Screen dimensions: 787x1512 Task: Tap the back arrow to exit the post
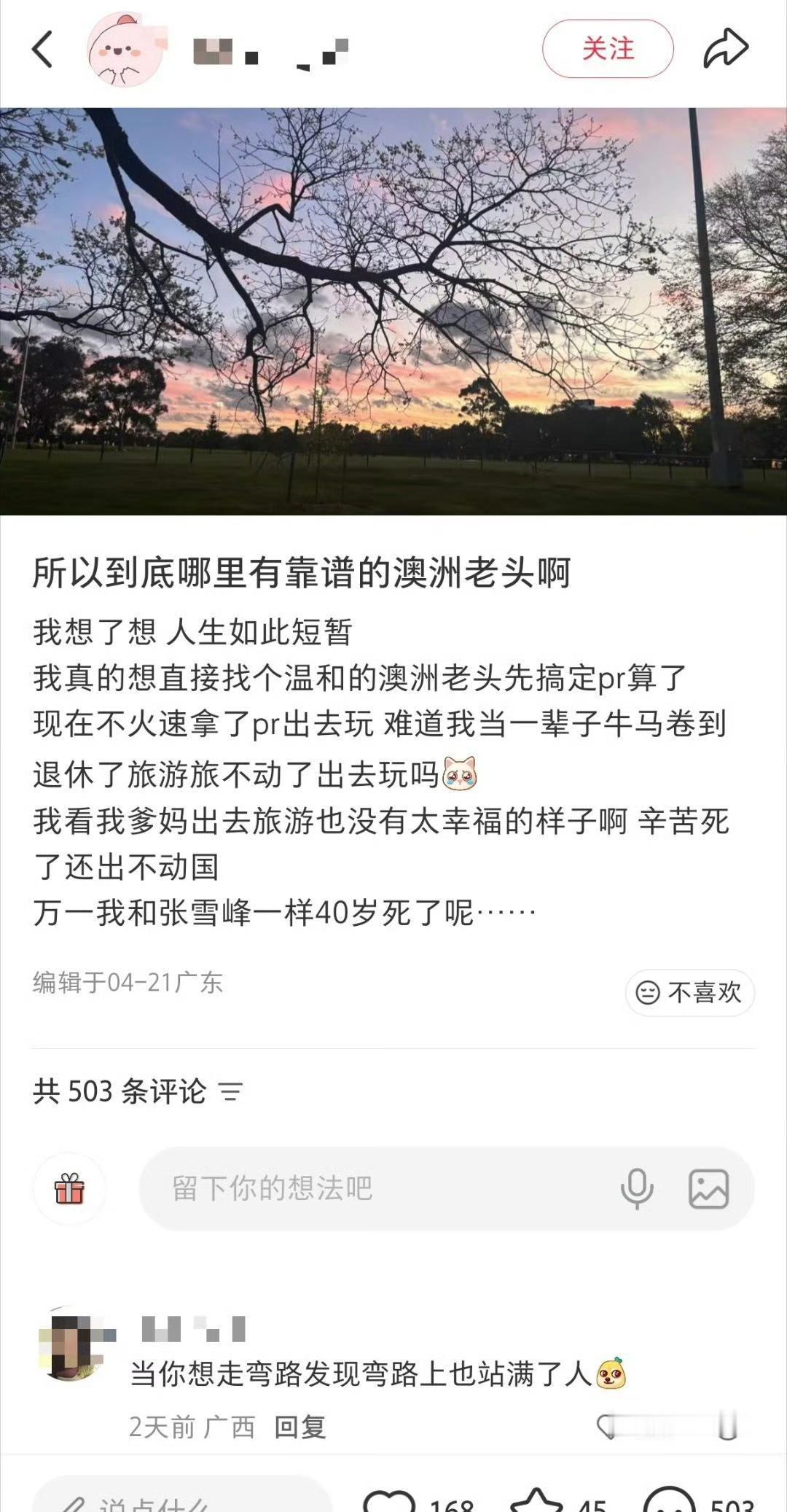[x=42, y=47]
